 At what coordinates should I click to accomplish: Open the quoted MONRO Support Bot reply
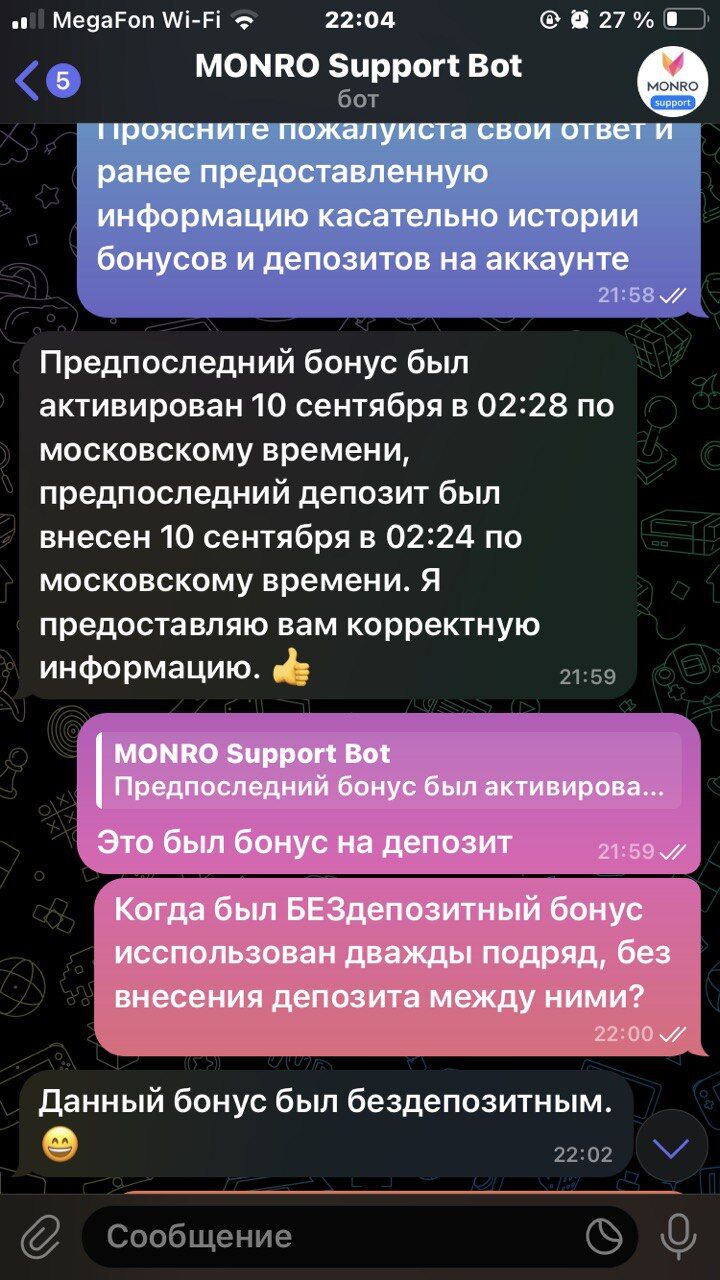click(390, 770)
